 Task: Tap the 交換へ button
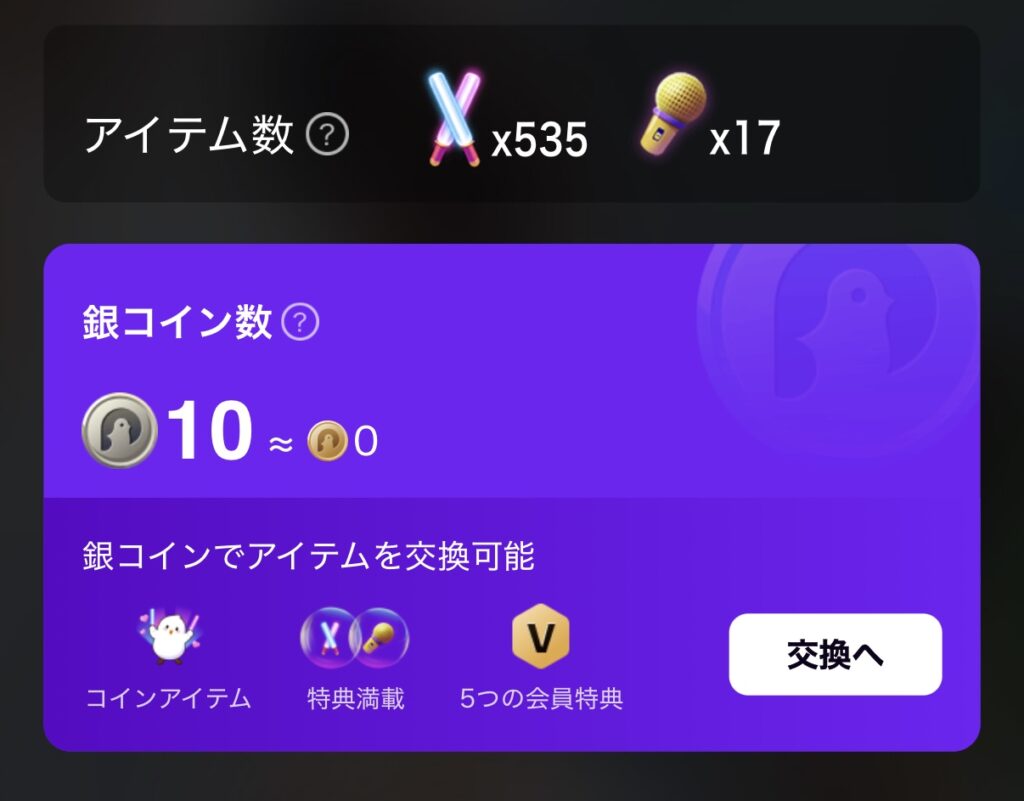click(x=835, y=654)
